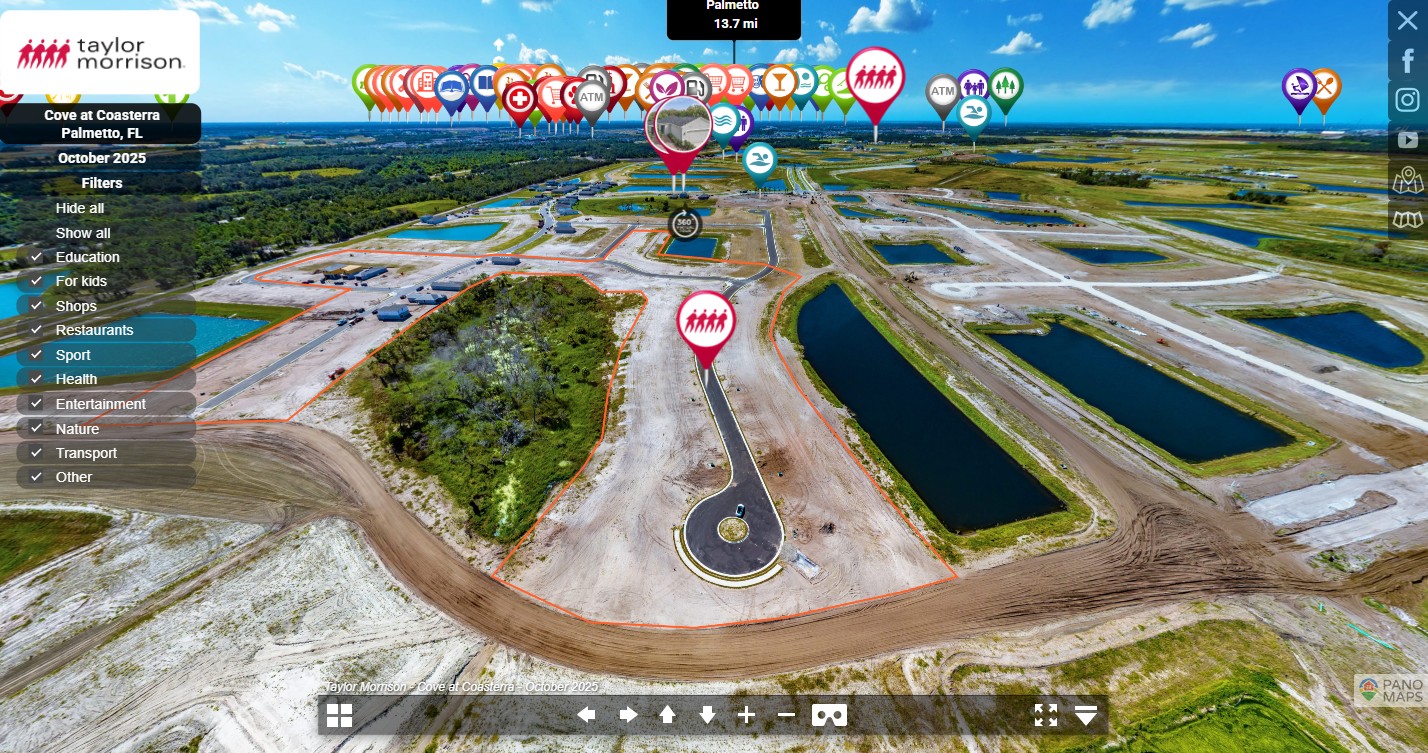Zoom in with the plus button
The width and height of the screenshot is (1428, 753).
[x=746, y=715]
